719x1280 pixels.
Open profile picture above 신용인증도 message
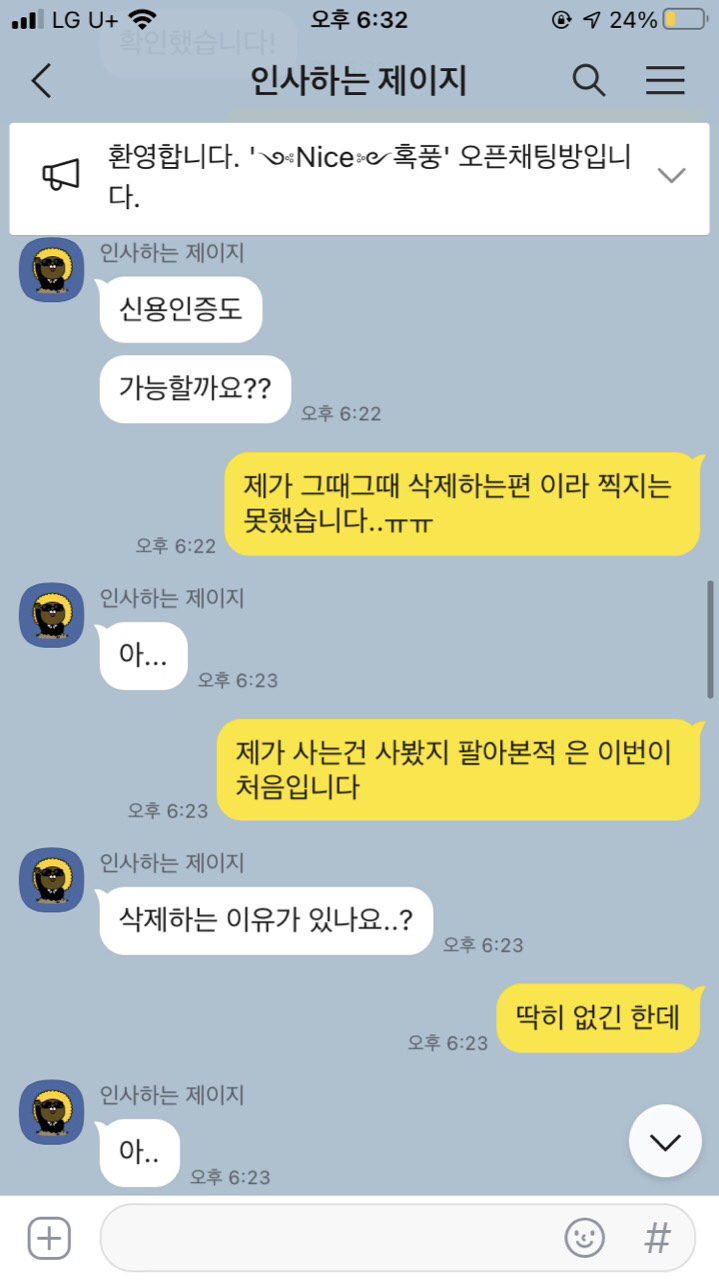[52, 270]
